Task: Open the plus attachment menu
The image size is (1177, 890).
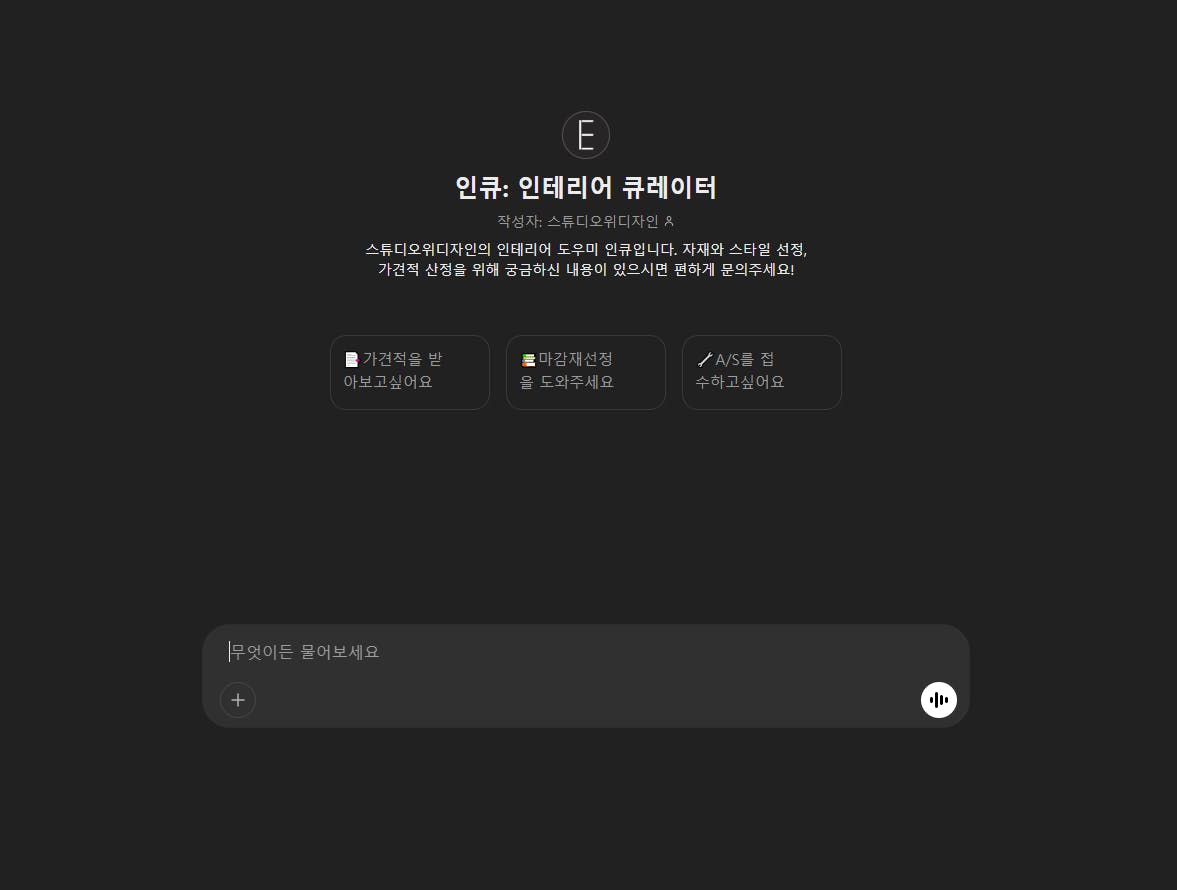Action: tap(238, 700)
